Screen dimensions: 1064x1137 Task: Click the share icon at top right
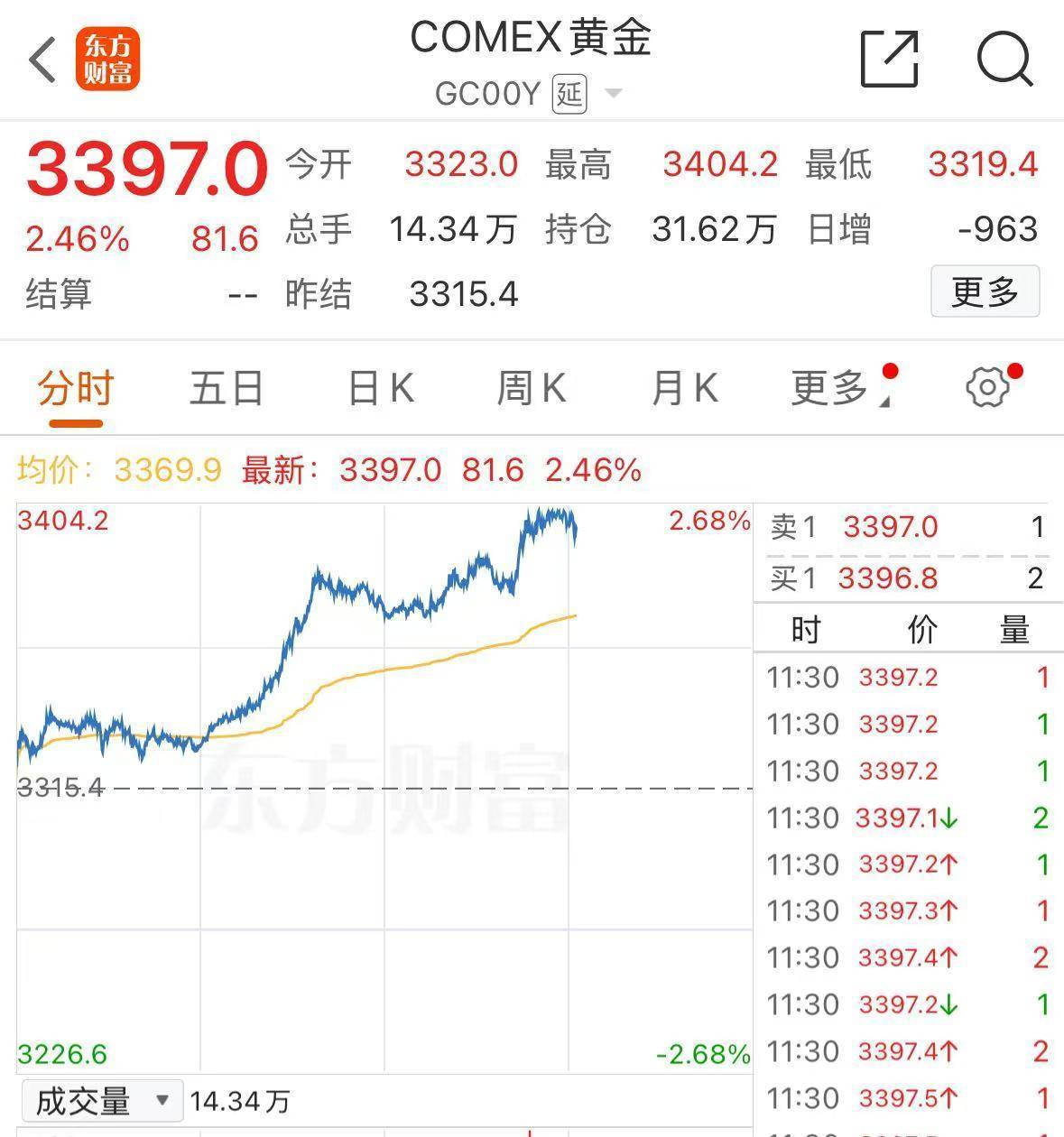click(889, 60)
